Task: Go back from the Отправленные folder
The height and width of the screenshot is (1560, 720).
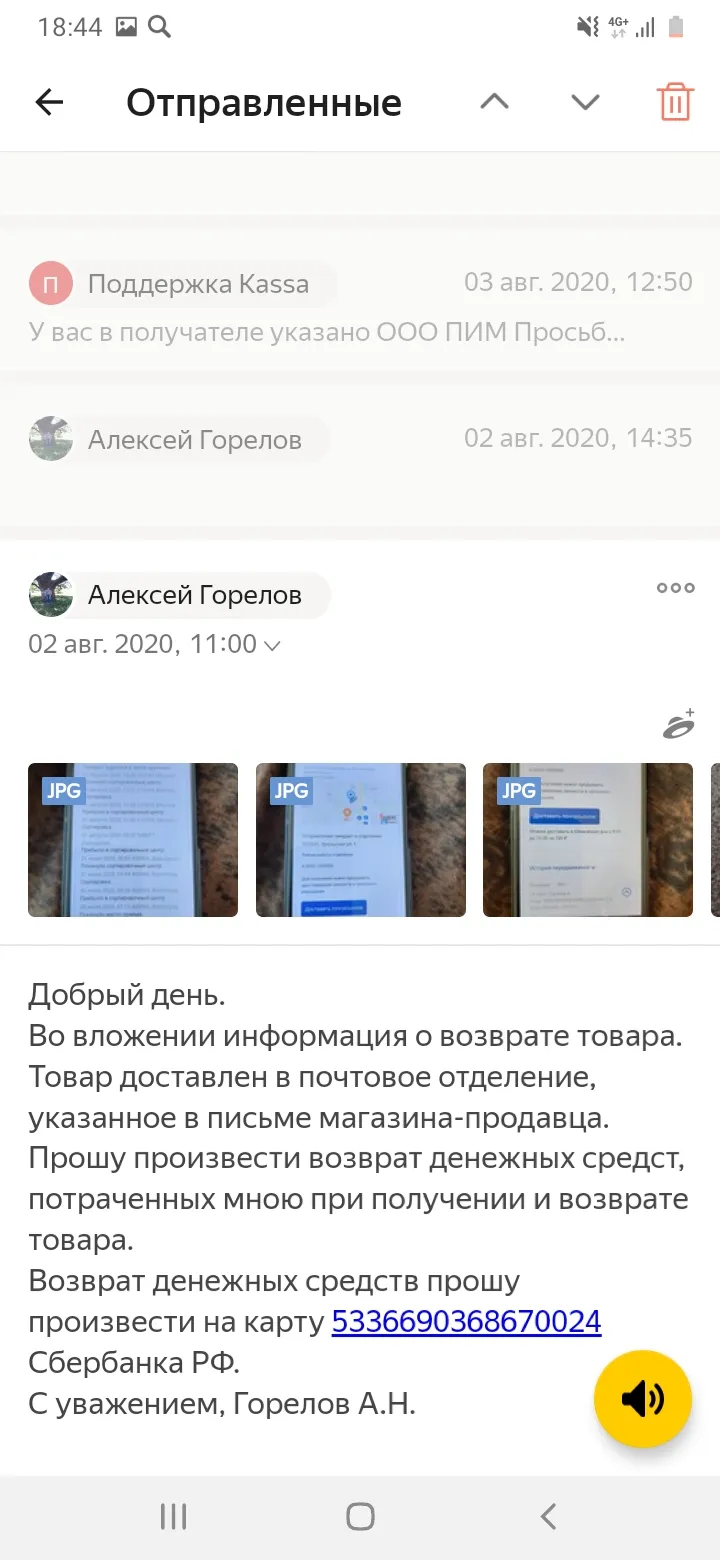Action: (x=49, y=102)
